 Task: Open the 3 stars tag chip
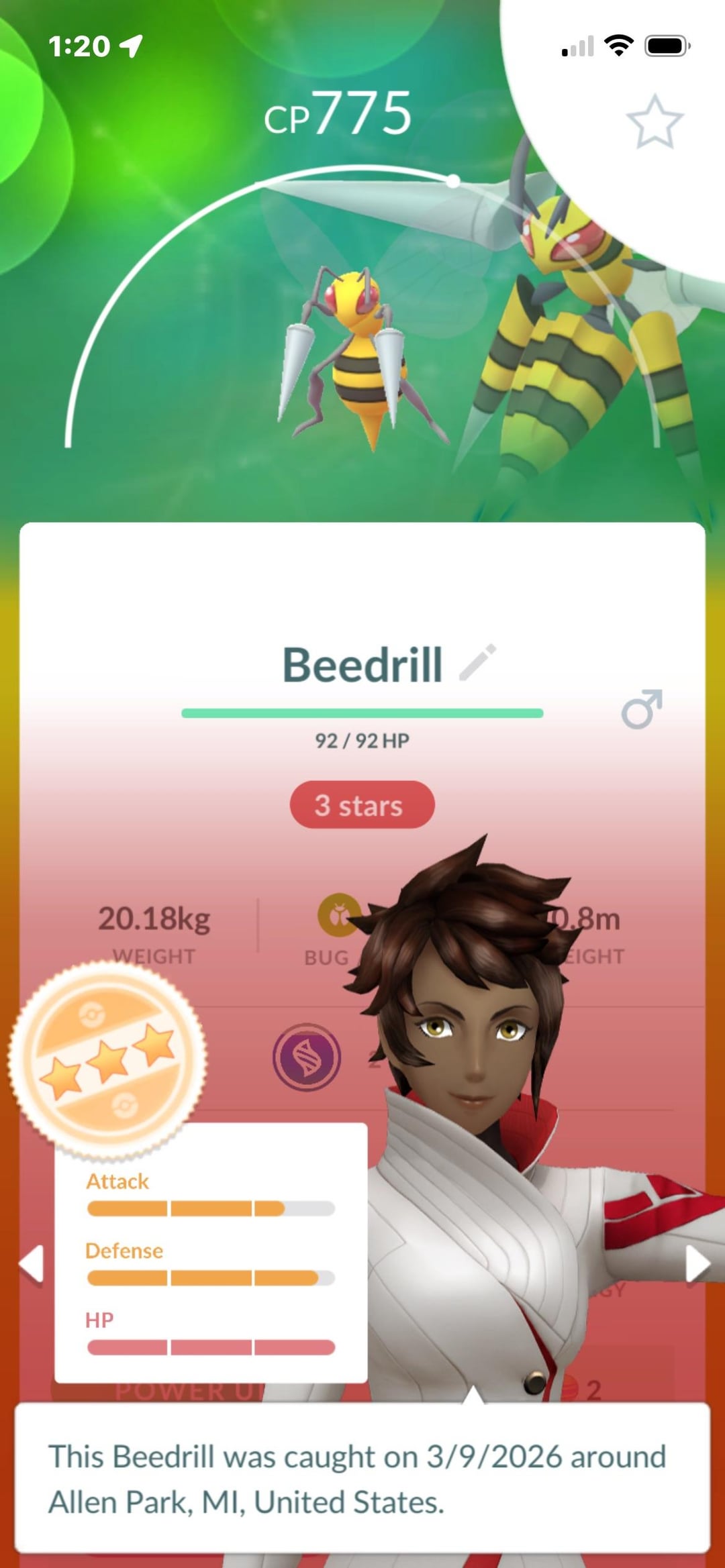click(x=362, y=804)
